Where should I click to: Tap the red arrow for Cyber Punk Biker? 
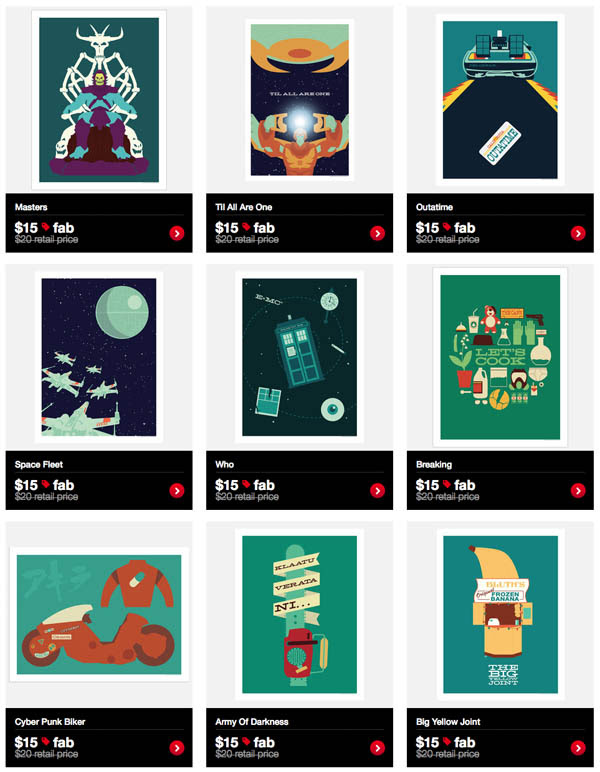(176, 747)
